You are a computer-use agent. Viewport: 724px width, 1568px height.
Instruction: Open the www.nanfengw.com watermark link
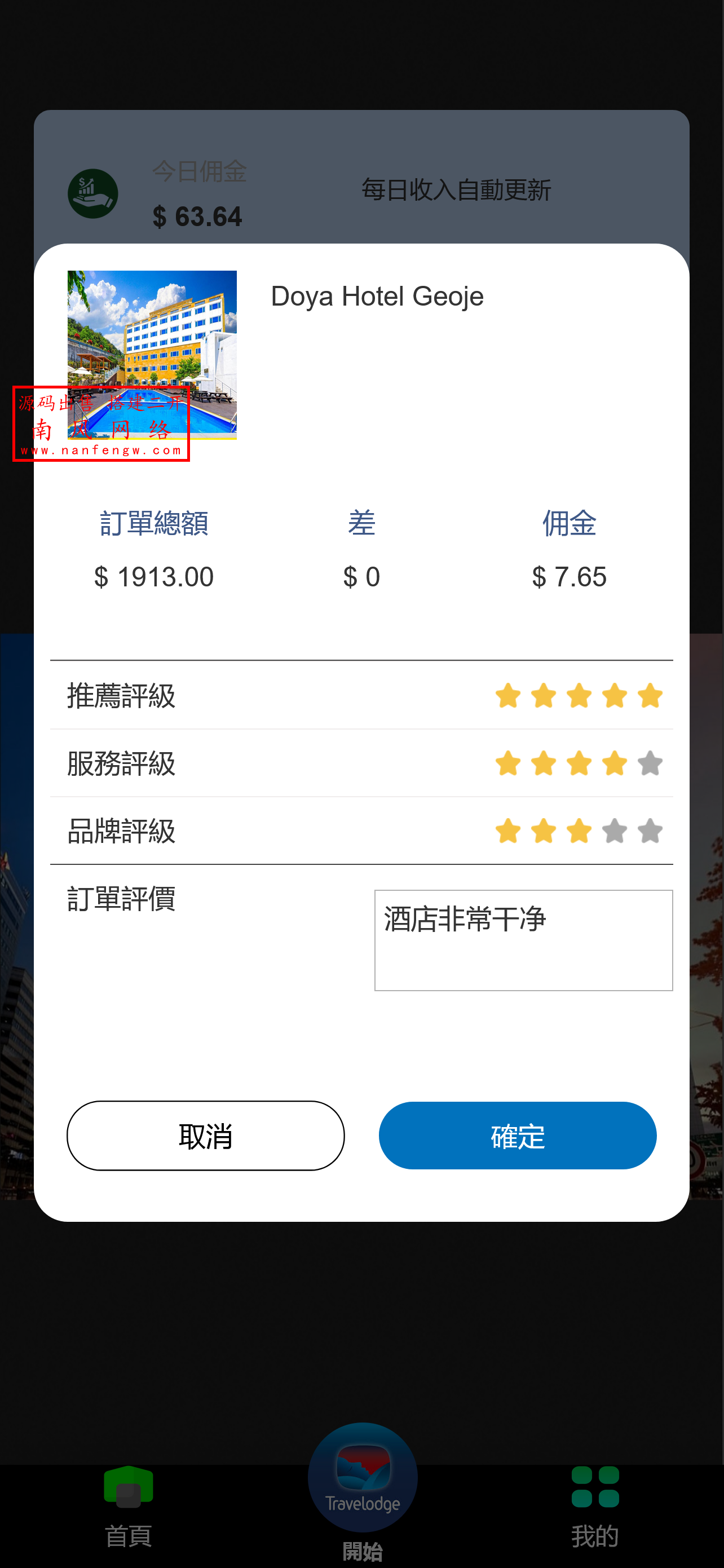100,450
